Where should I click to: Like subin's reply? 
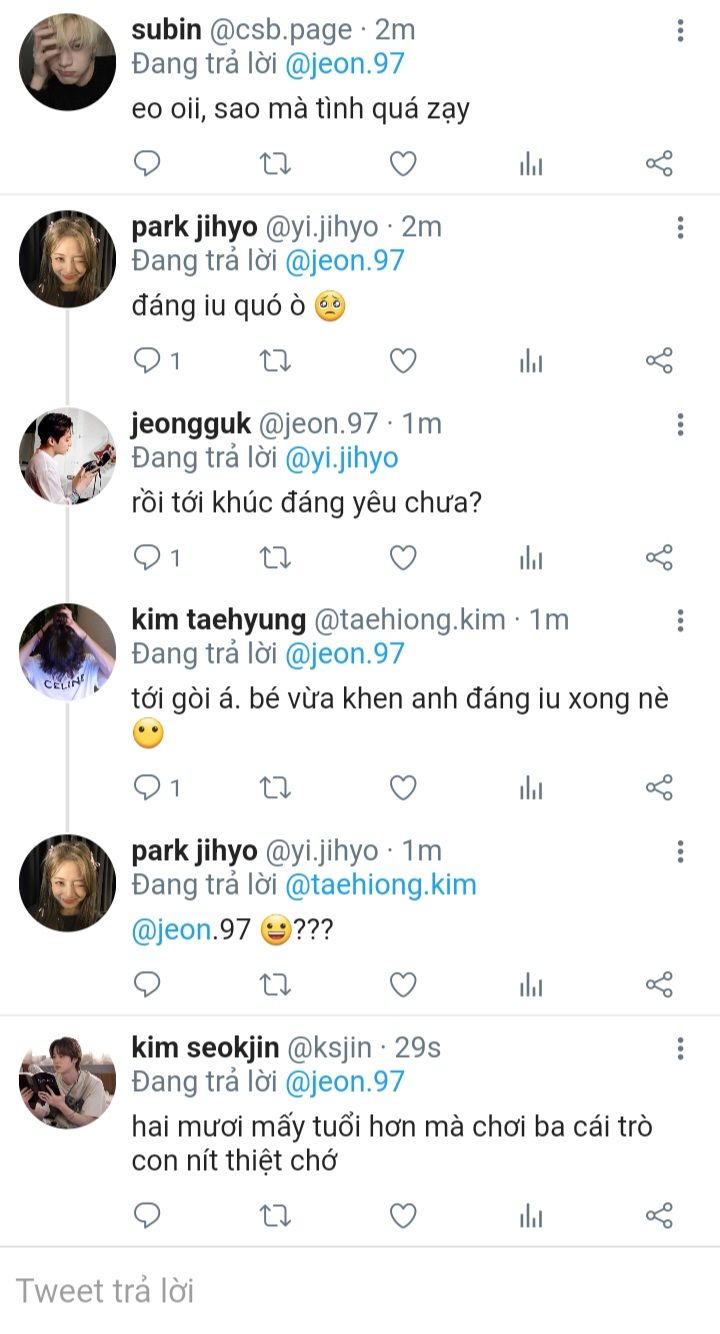click(402, 164)
